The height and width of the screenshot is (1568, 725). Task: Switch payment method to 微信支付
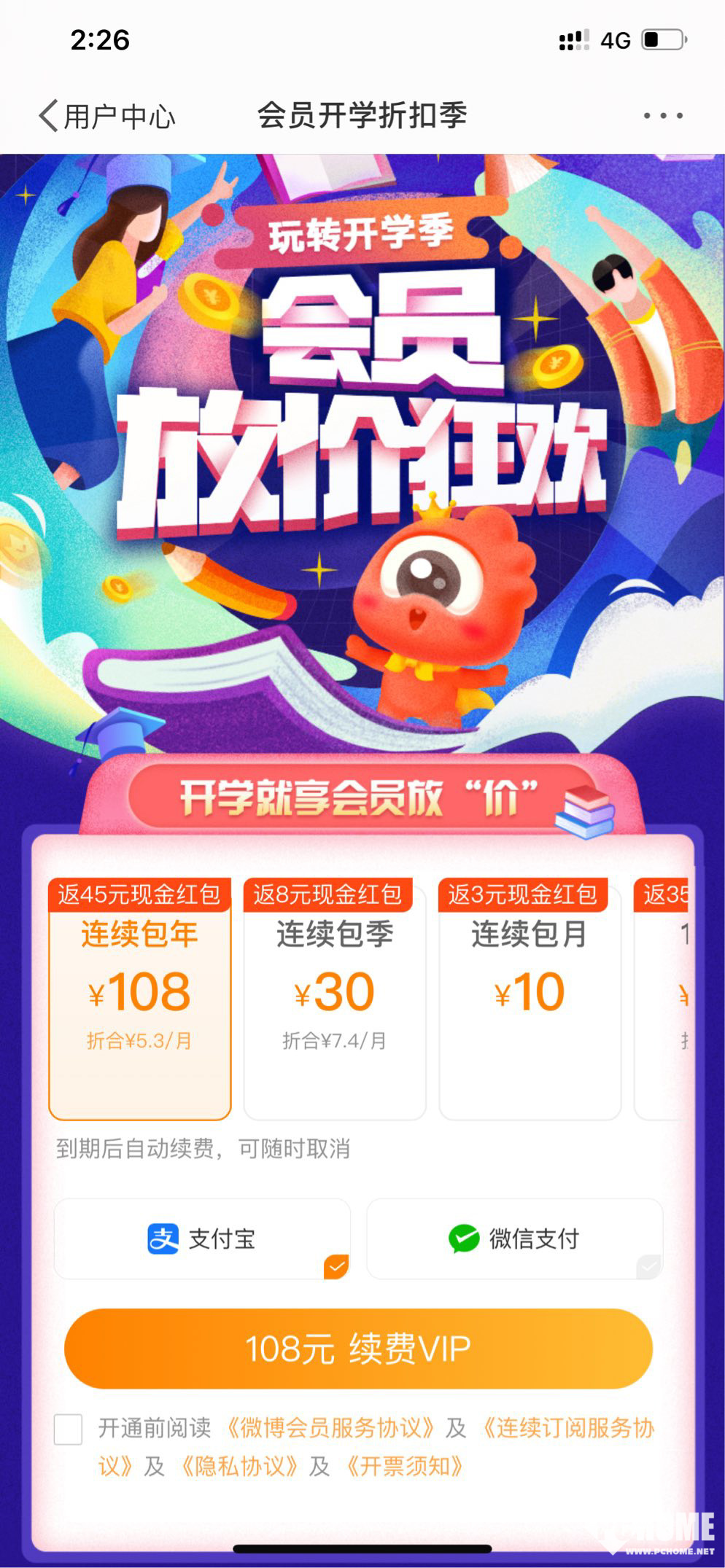coord(514,1239)
